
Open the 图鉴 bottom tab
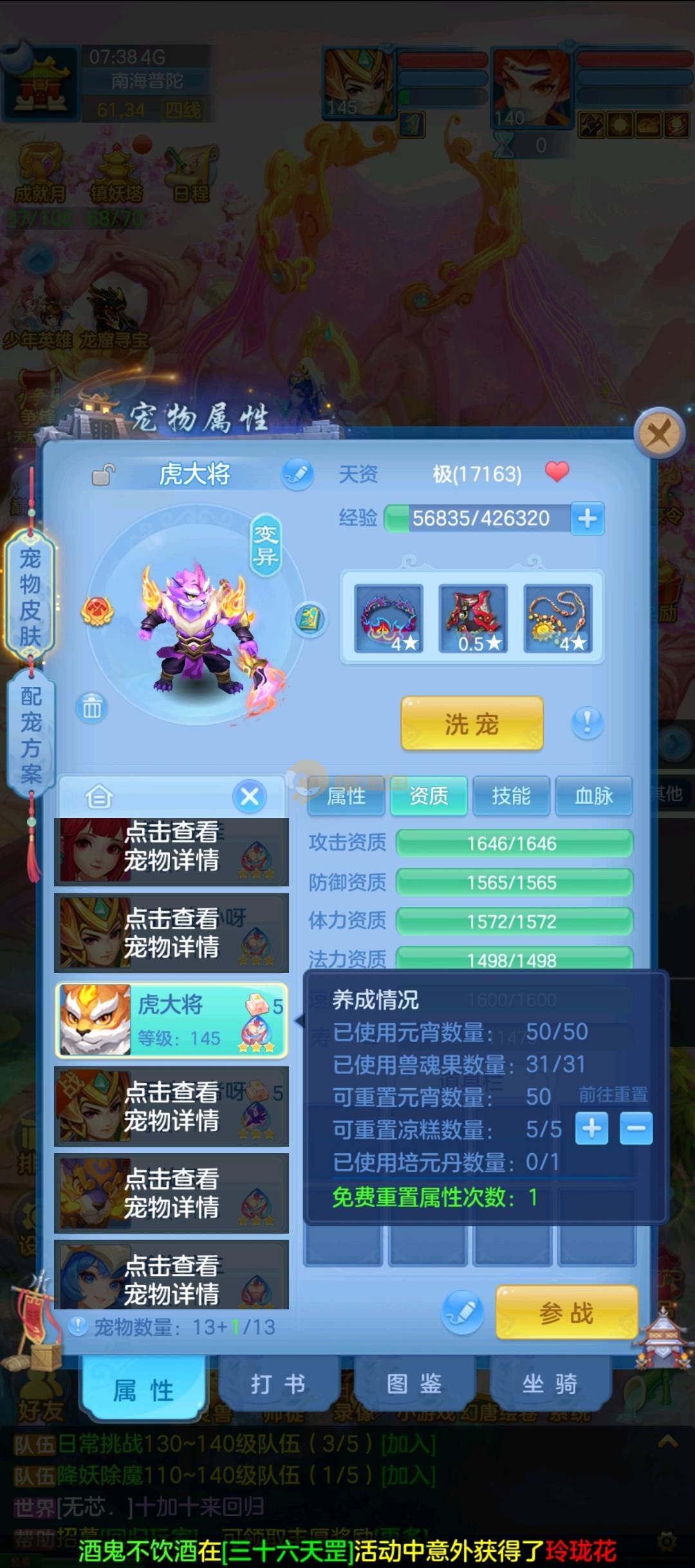[x=414, y=1384]
